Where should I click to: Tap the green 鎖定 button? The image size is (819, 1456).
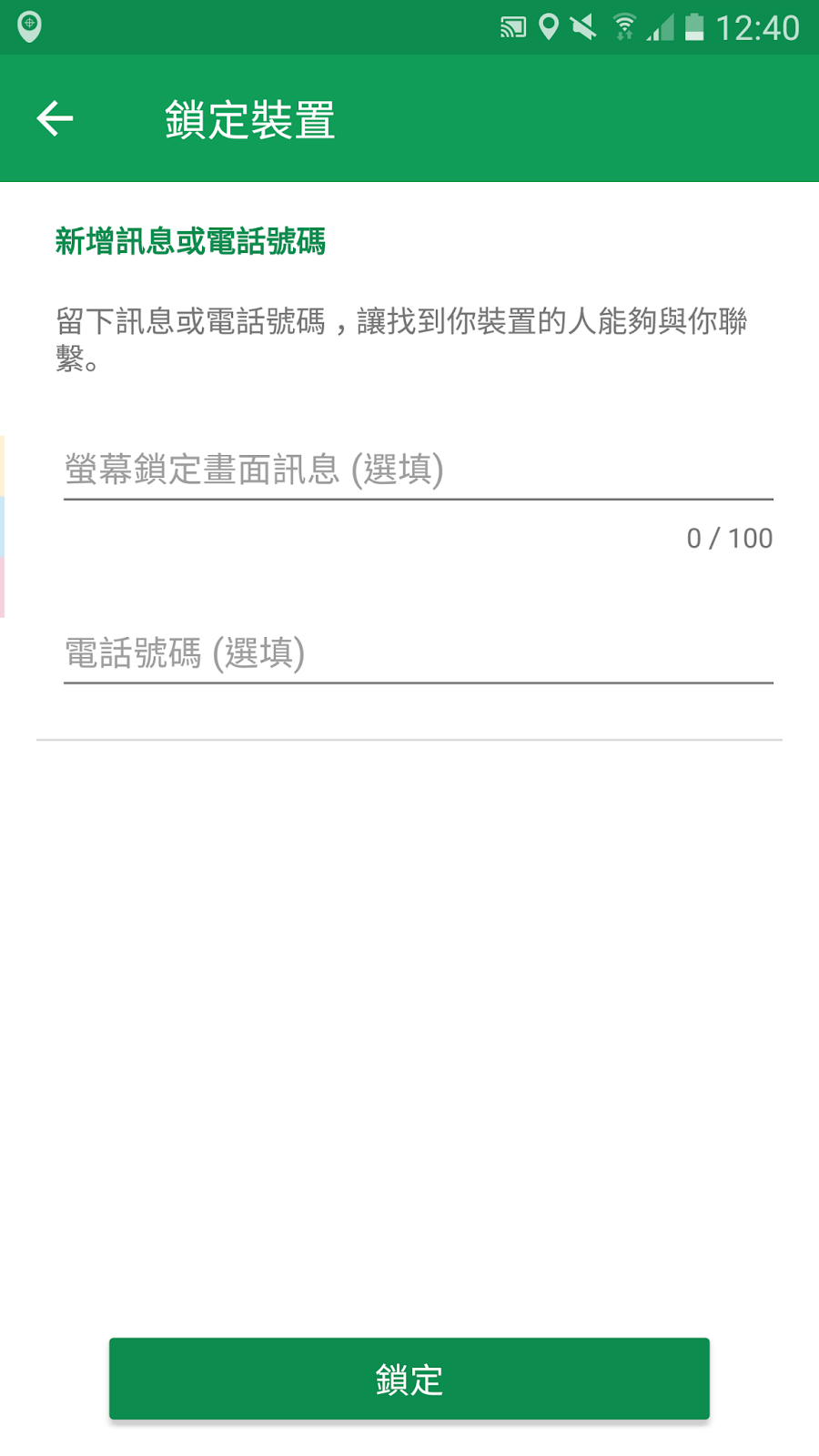click(x=409, y=1379)
